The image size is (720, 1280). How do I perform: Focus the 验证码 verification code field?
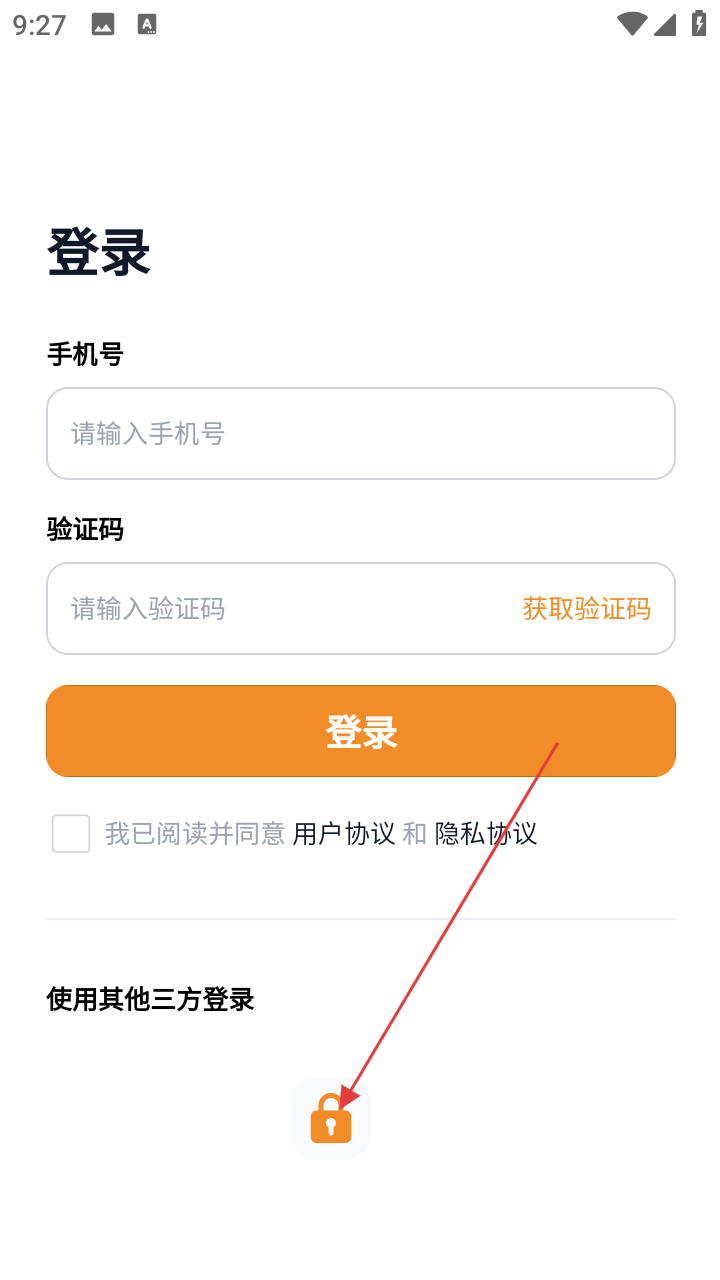pos(280,608)
